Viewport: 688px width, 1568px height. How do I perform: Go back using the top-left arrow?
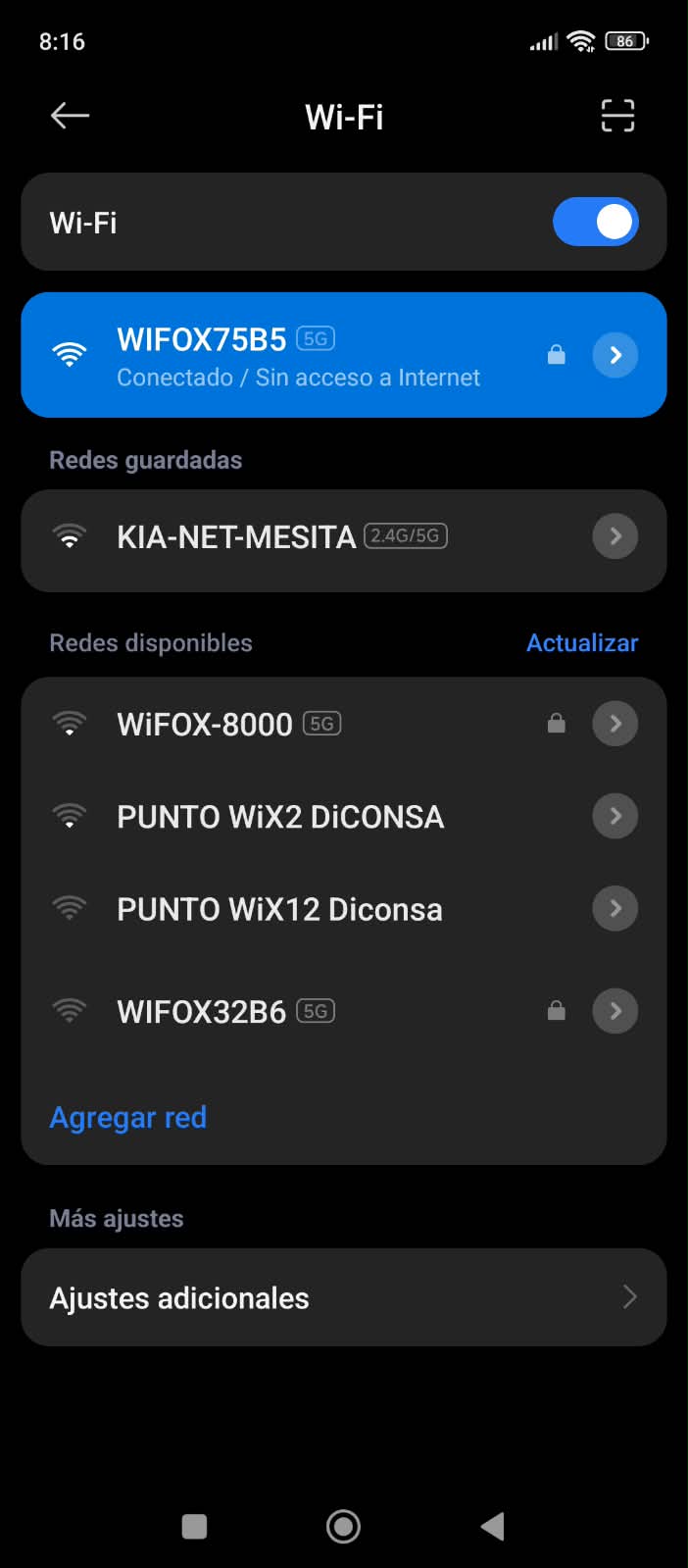70,116
